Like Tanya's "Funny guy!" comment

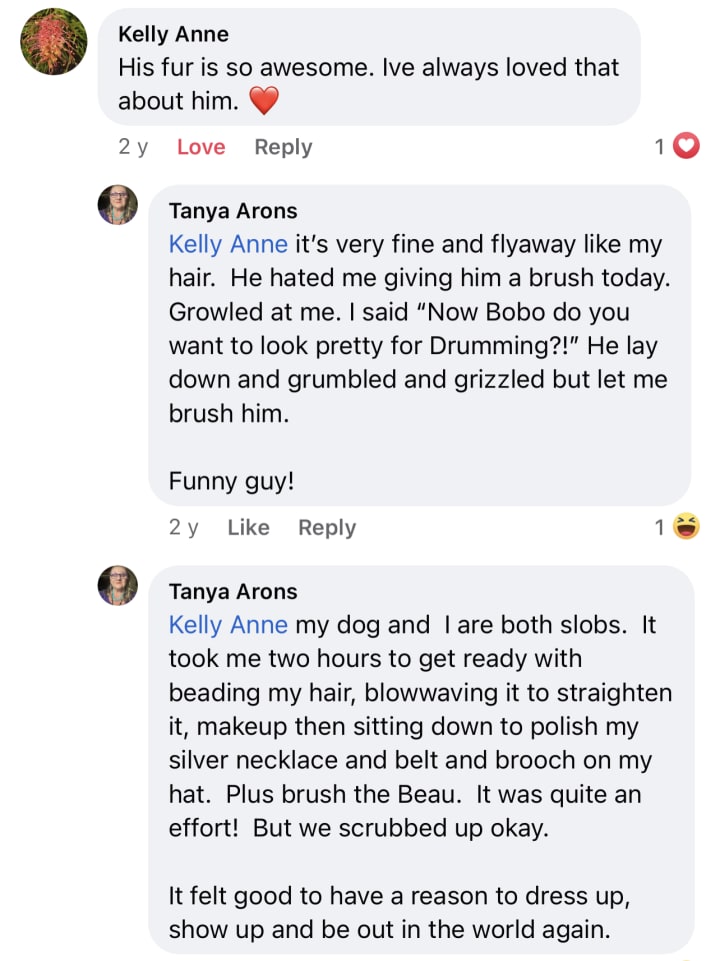tap(248, 527)
